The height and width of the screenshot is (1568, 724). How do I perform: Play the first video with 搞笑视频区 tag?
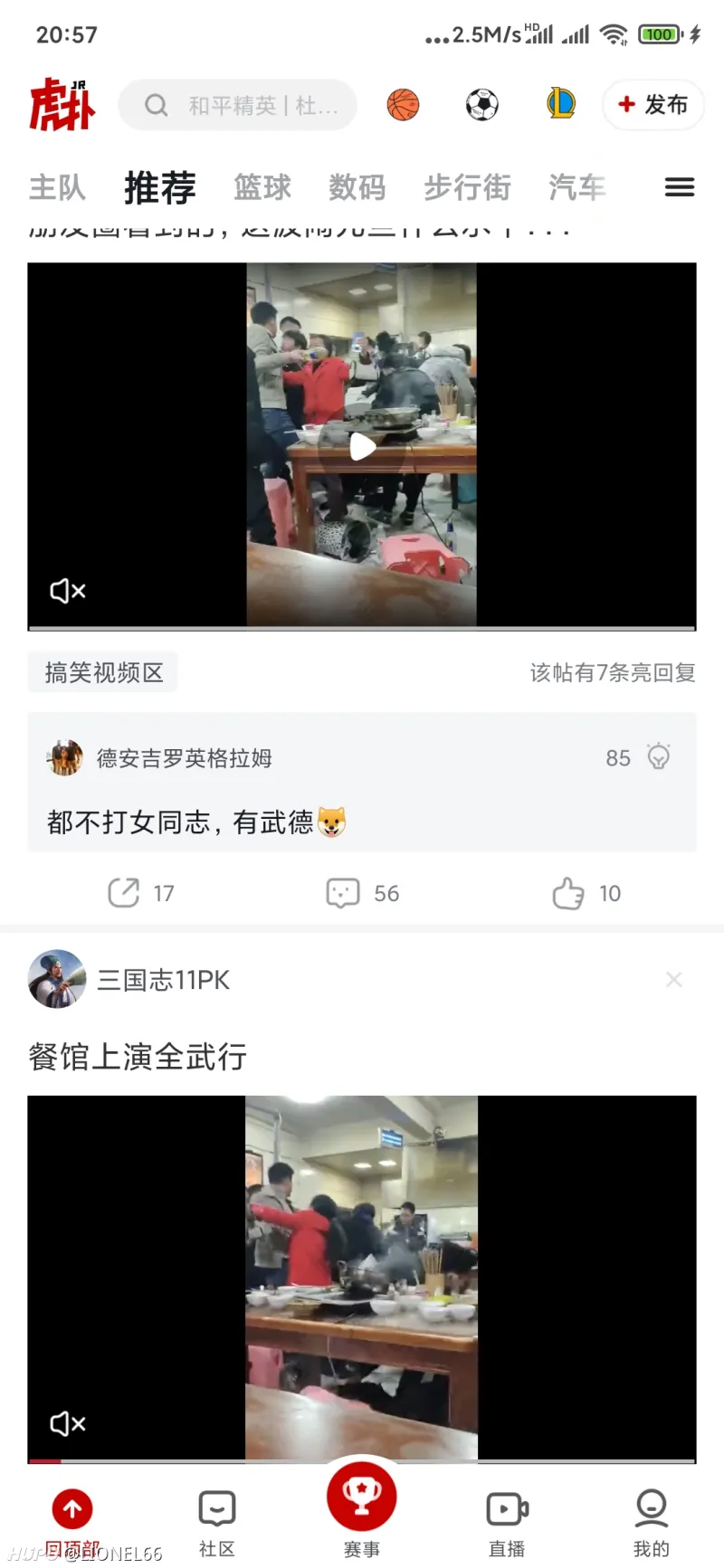(x=362, y=446)
